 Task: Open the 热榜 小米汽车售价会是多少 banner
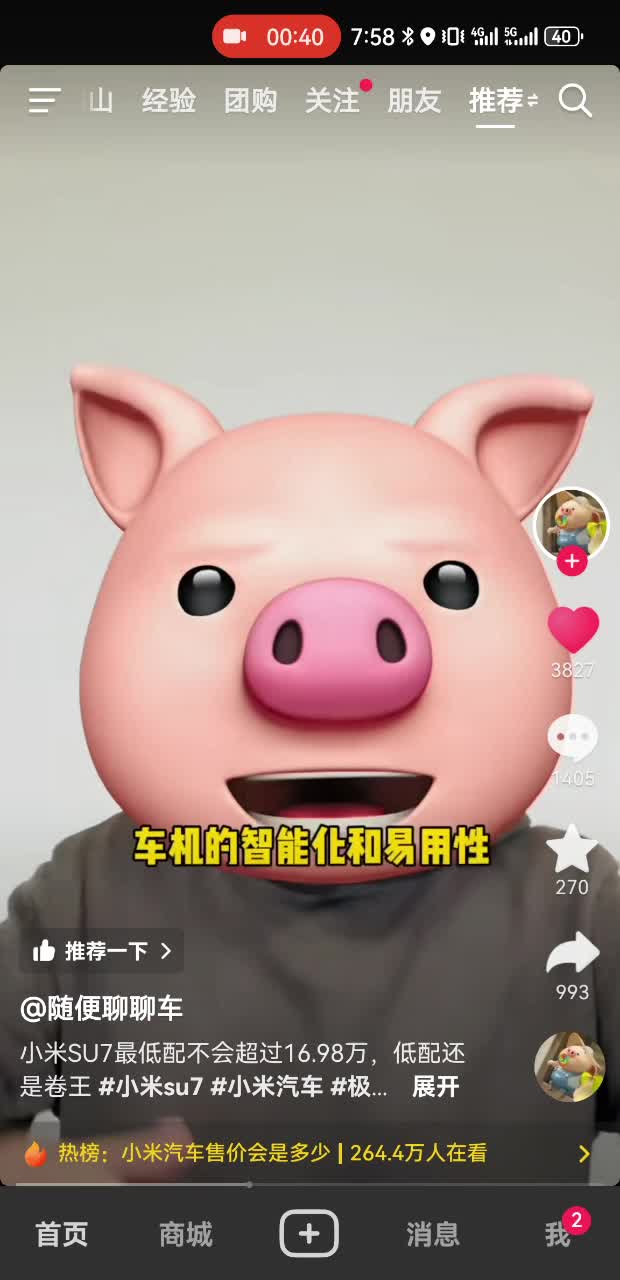pos(300,1153)
